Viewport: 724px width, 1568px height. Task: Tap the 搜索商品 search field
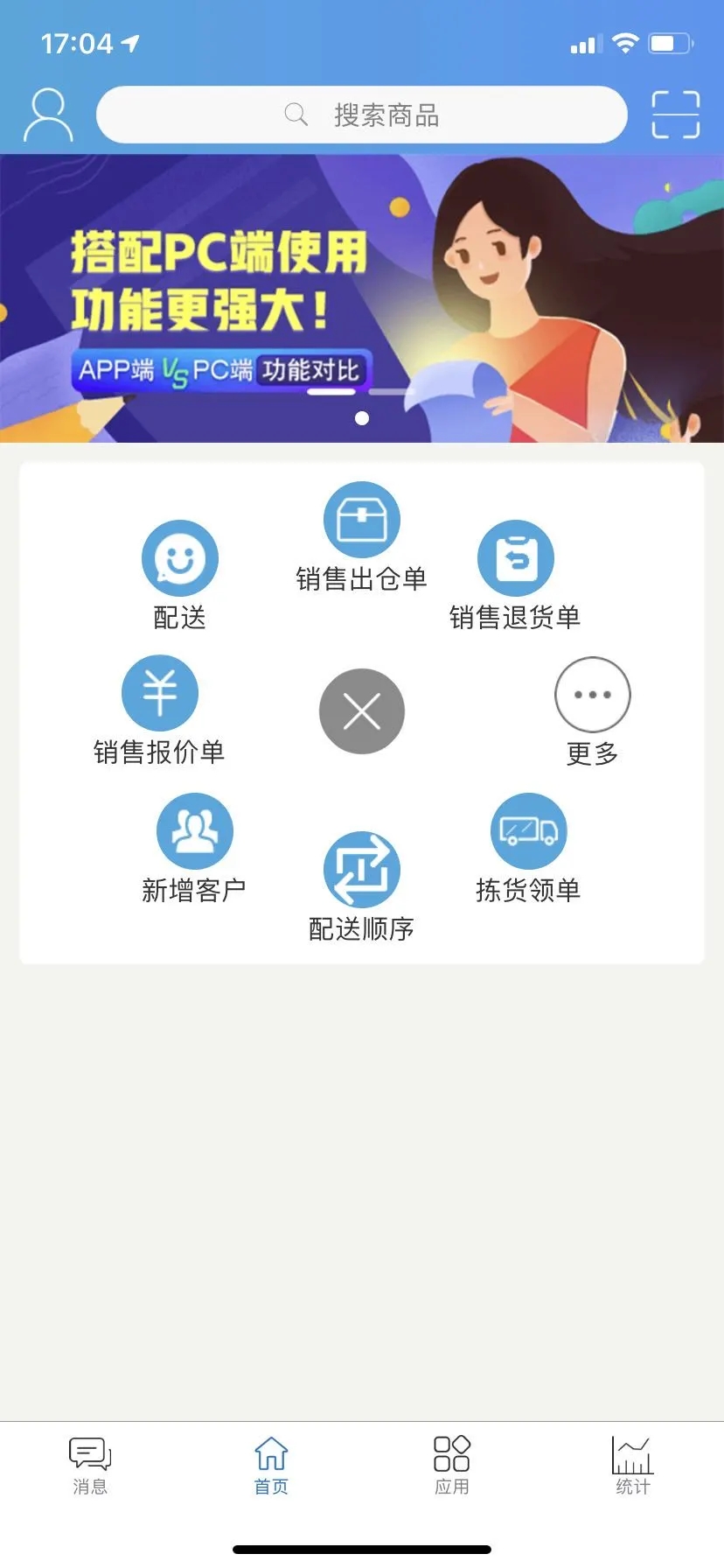[x=386, y=114]
